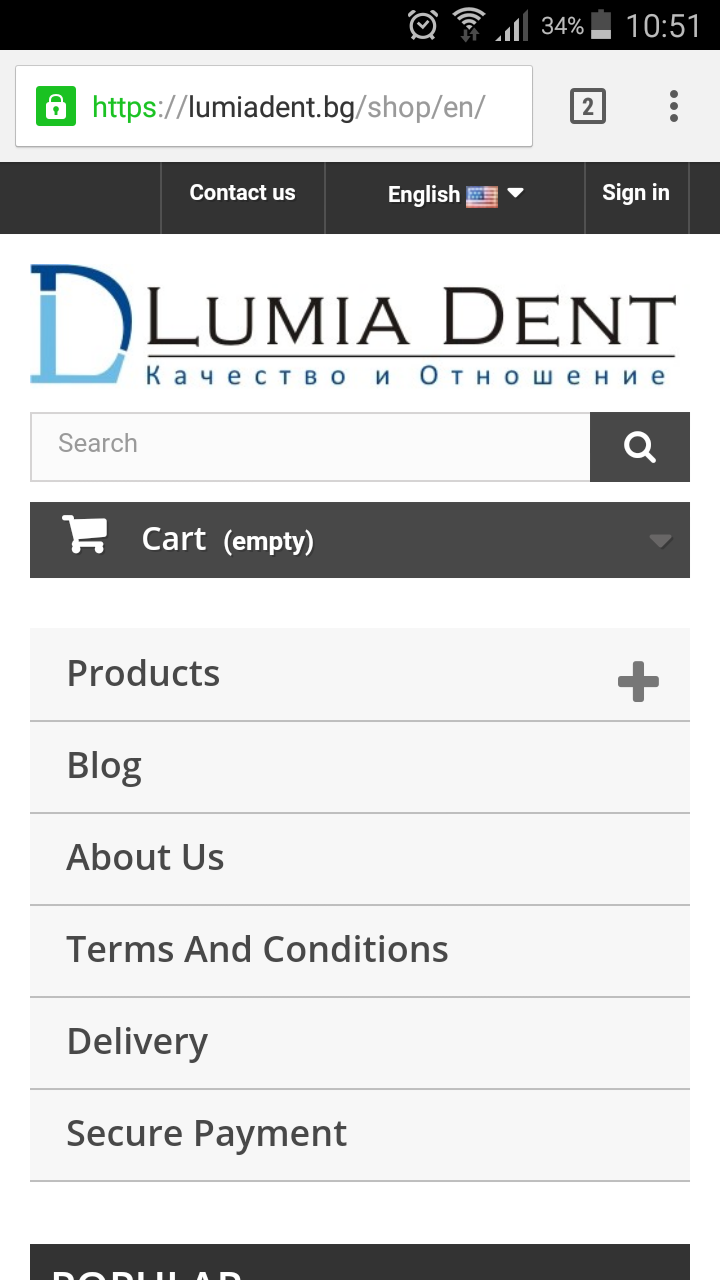
Task: Open the Products category
Action: point(143,674)
